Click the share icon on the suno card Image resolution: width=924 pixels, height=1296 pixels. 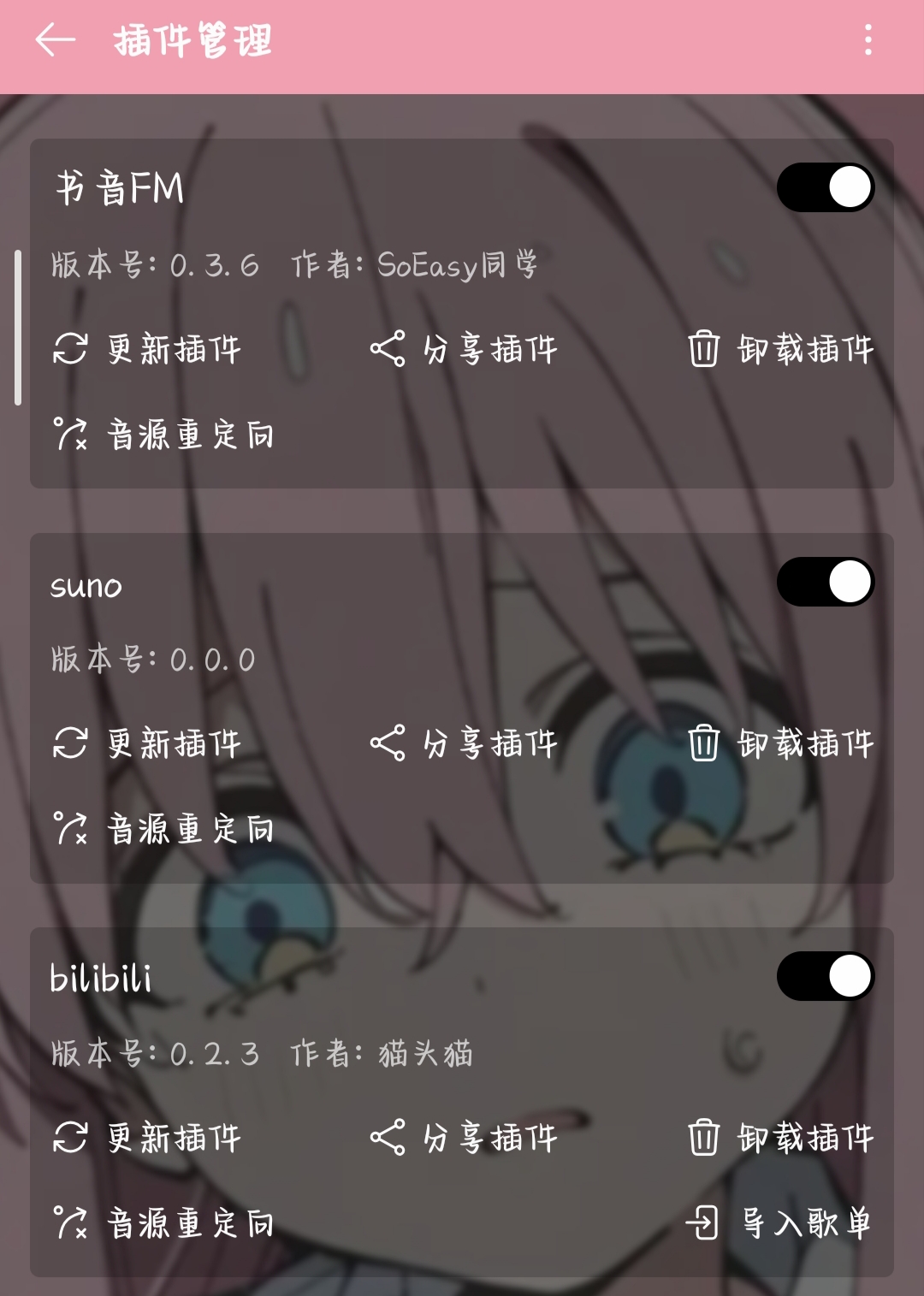[389, 744]
